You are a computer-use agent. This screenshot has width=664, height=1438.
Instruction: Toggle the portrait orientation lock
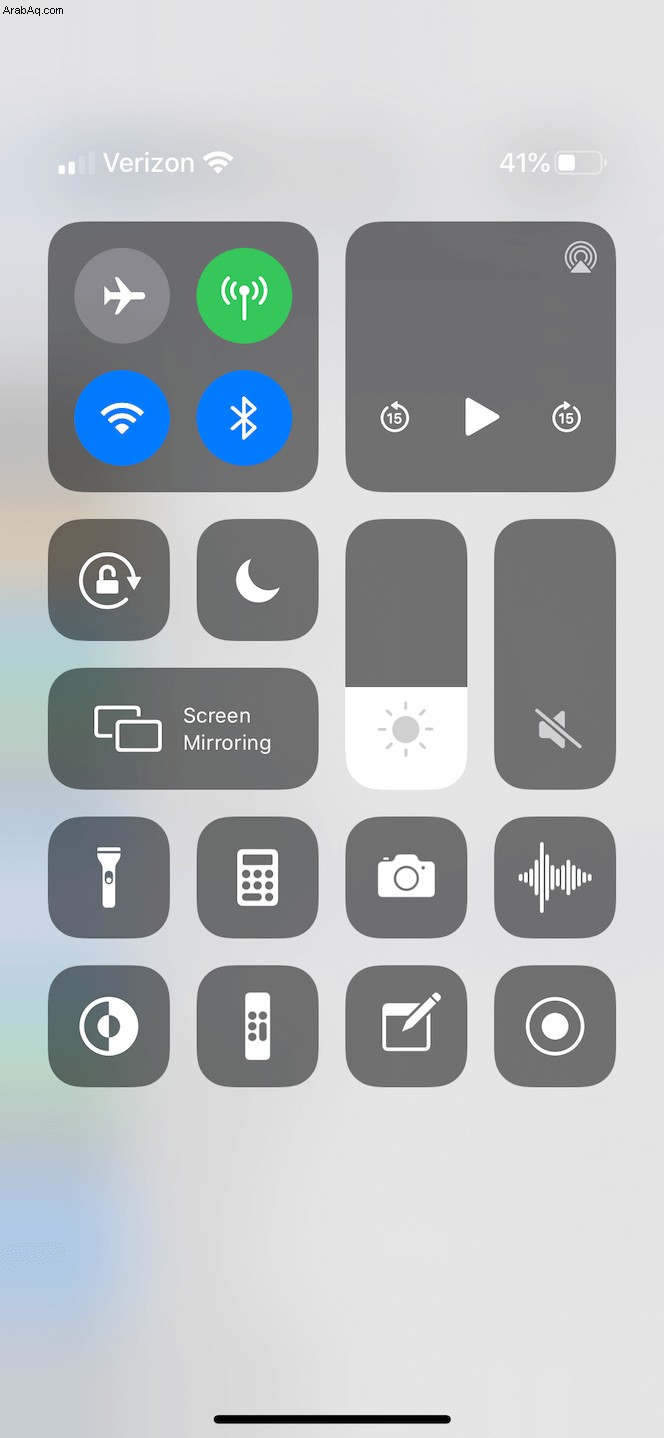tap(109, 580)
